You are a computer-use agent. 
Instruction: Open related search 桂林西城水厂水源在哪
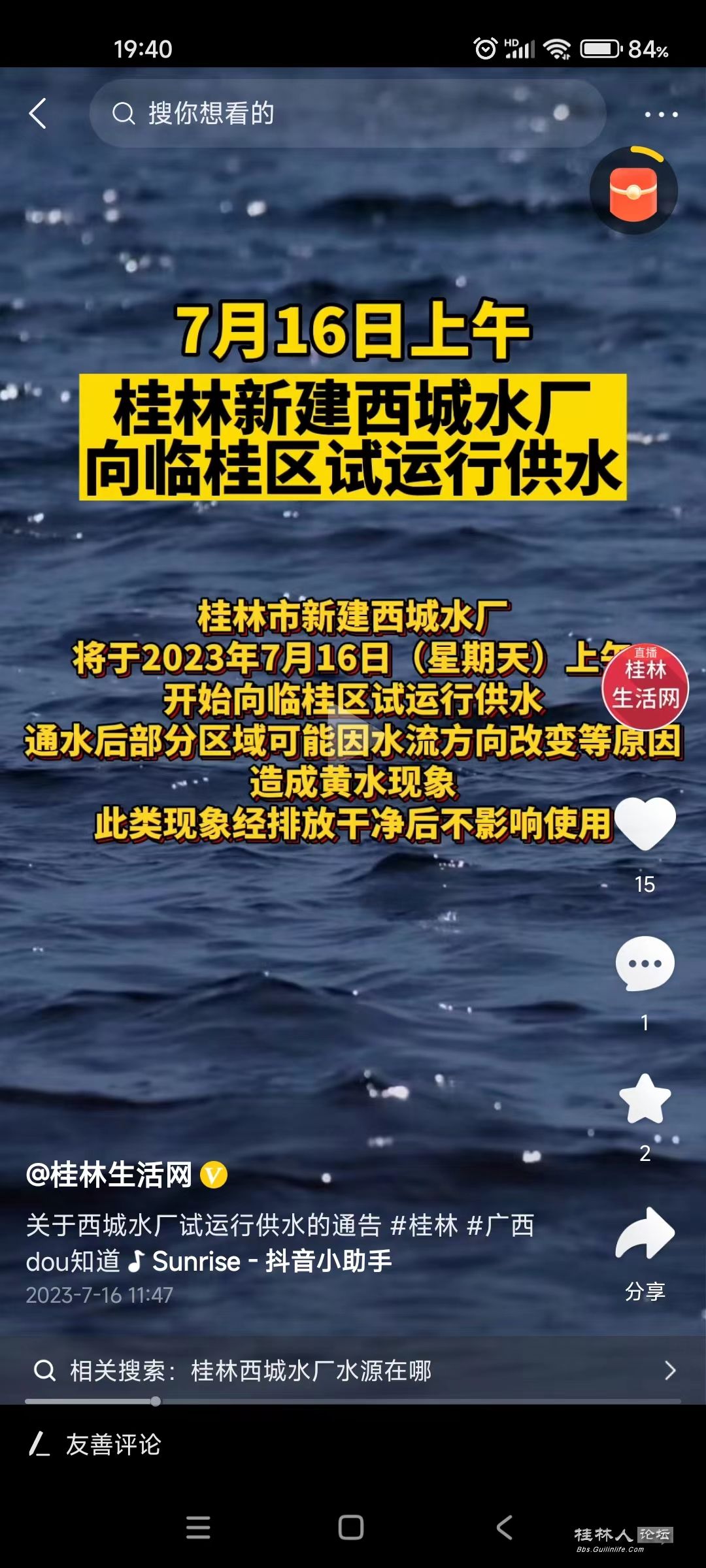tap(353, 1370)
